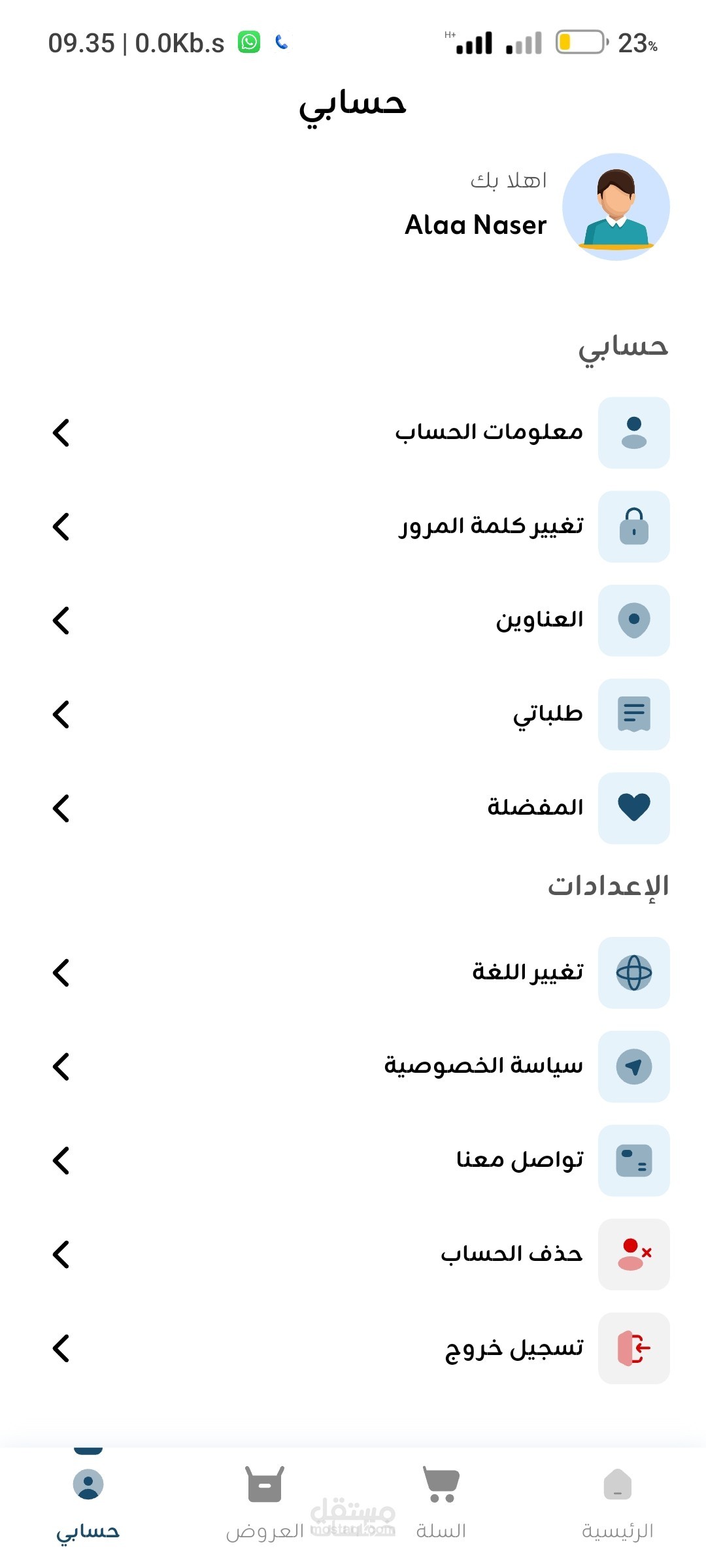Select حسابي tab in bottom navigation

pos(88,1504)
